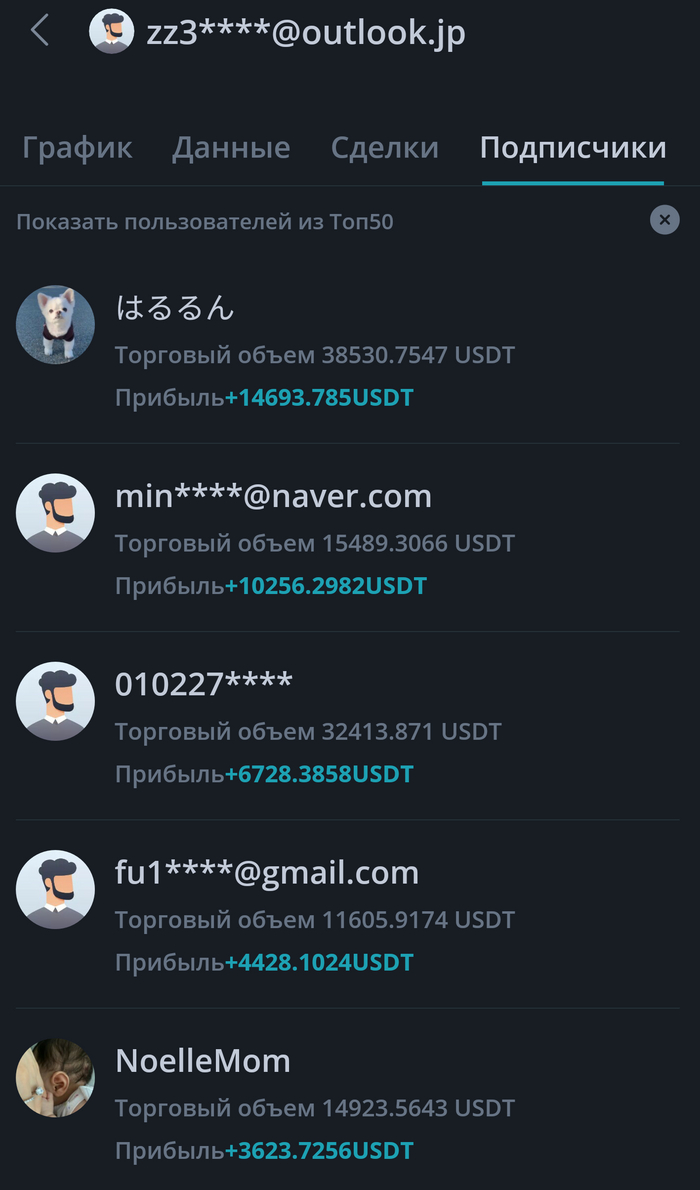
Task: Switch to the Сделки tab
Action: 385,148
